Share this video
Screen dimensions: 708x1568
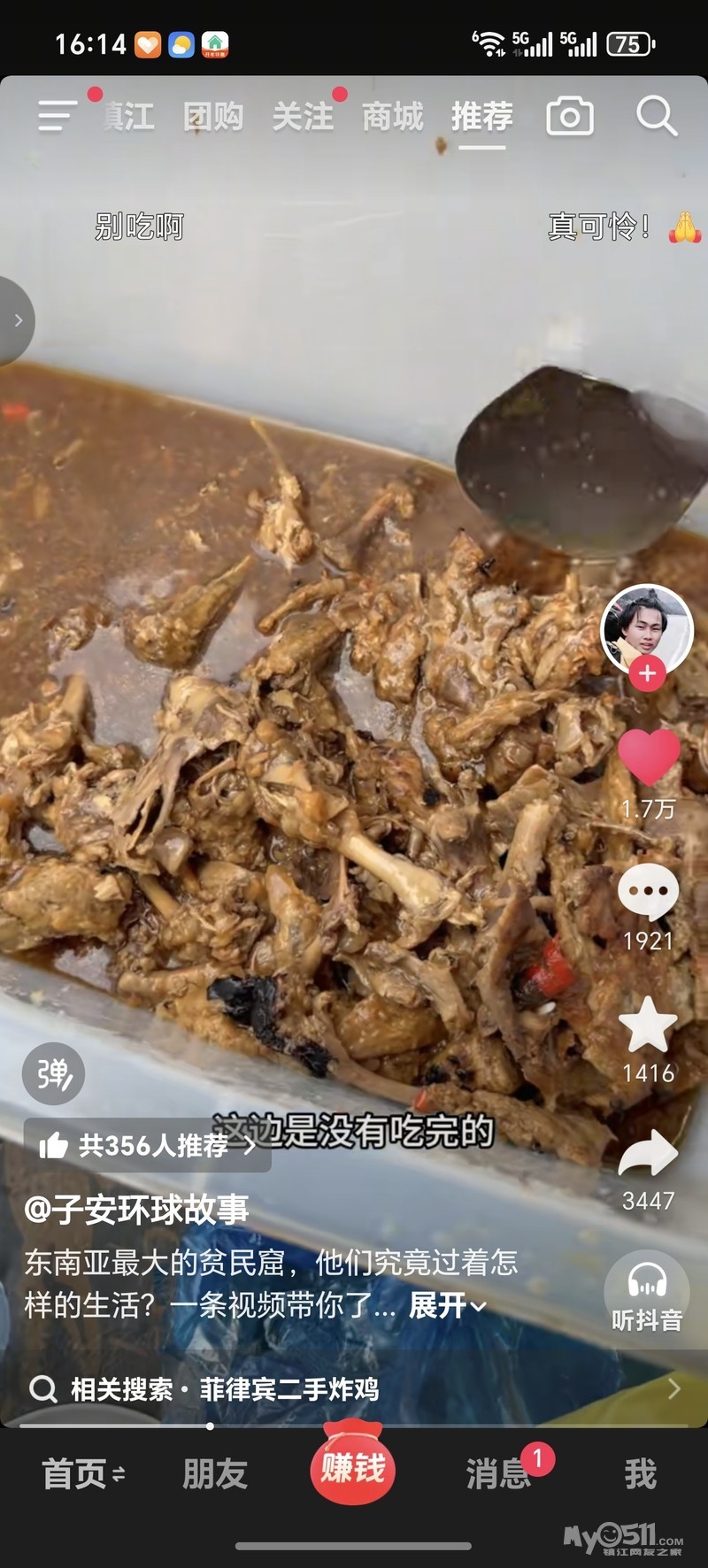pos(648,1155)
